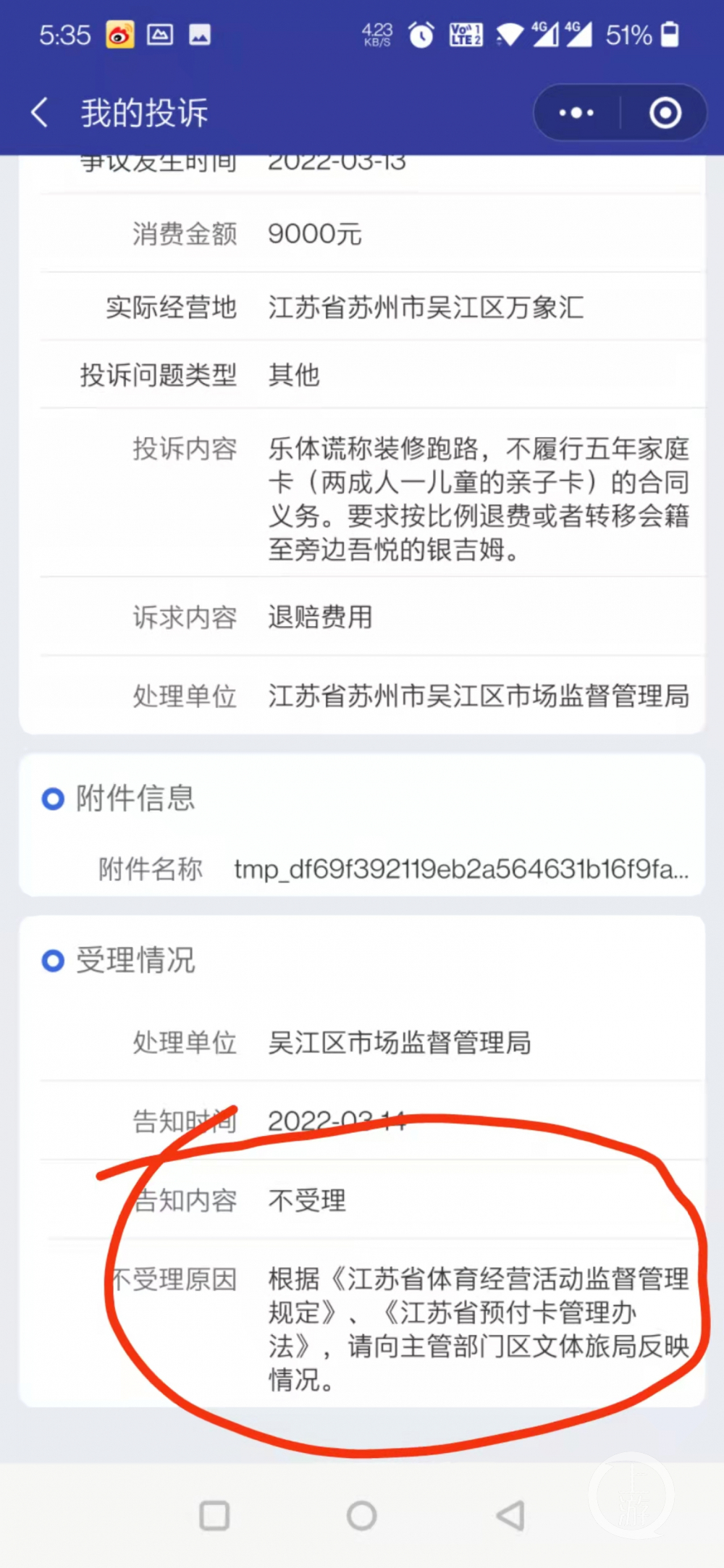Open recent apps with the square button

pos(214,1515)
